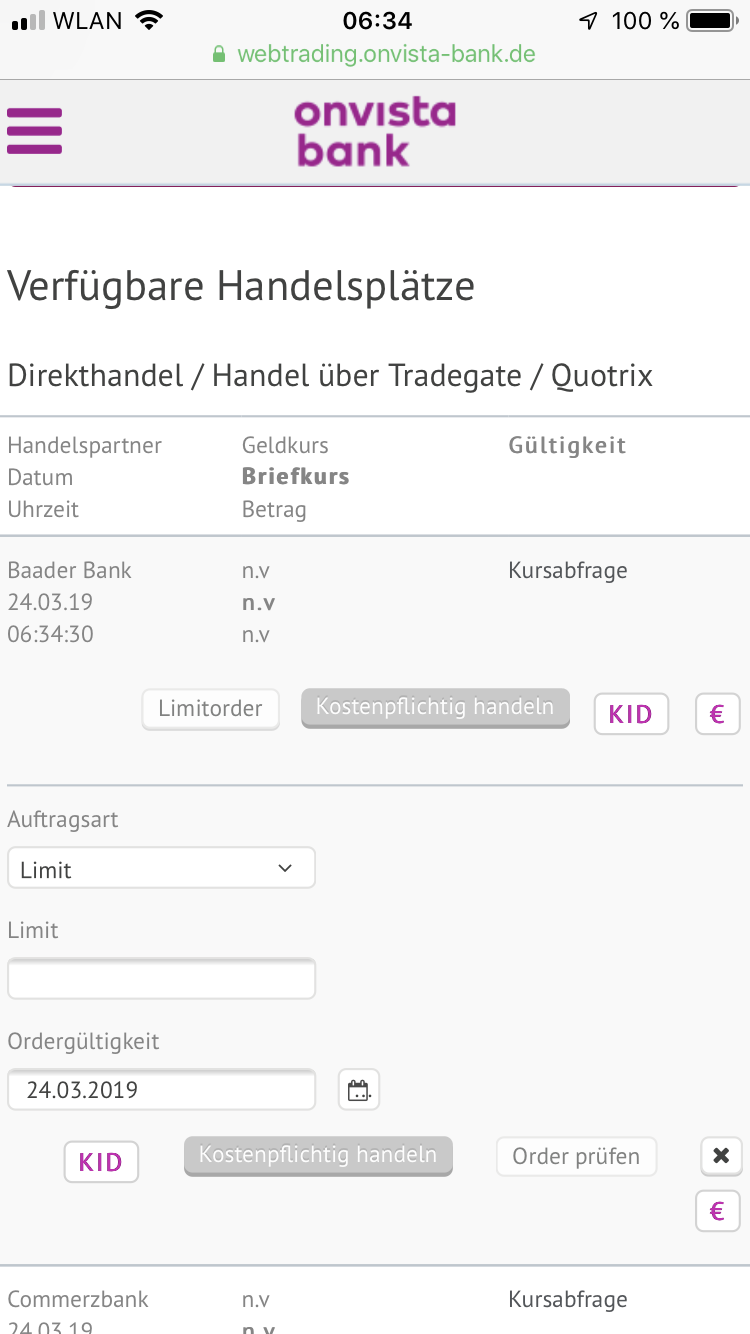Close the limit order form
Screen dimensions: 750x1334
pyautogui.click(x=720, y=1156)
